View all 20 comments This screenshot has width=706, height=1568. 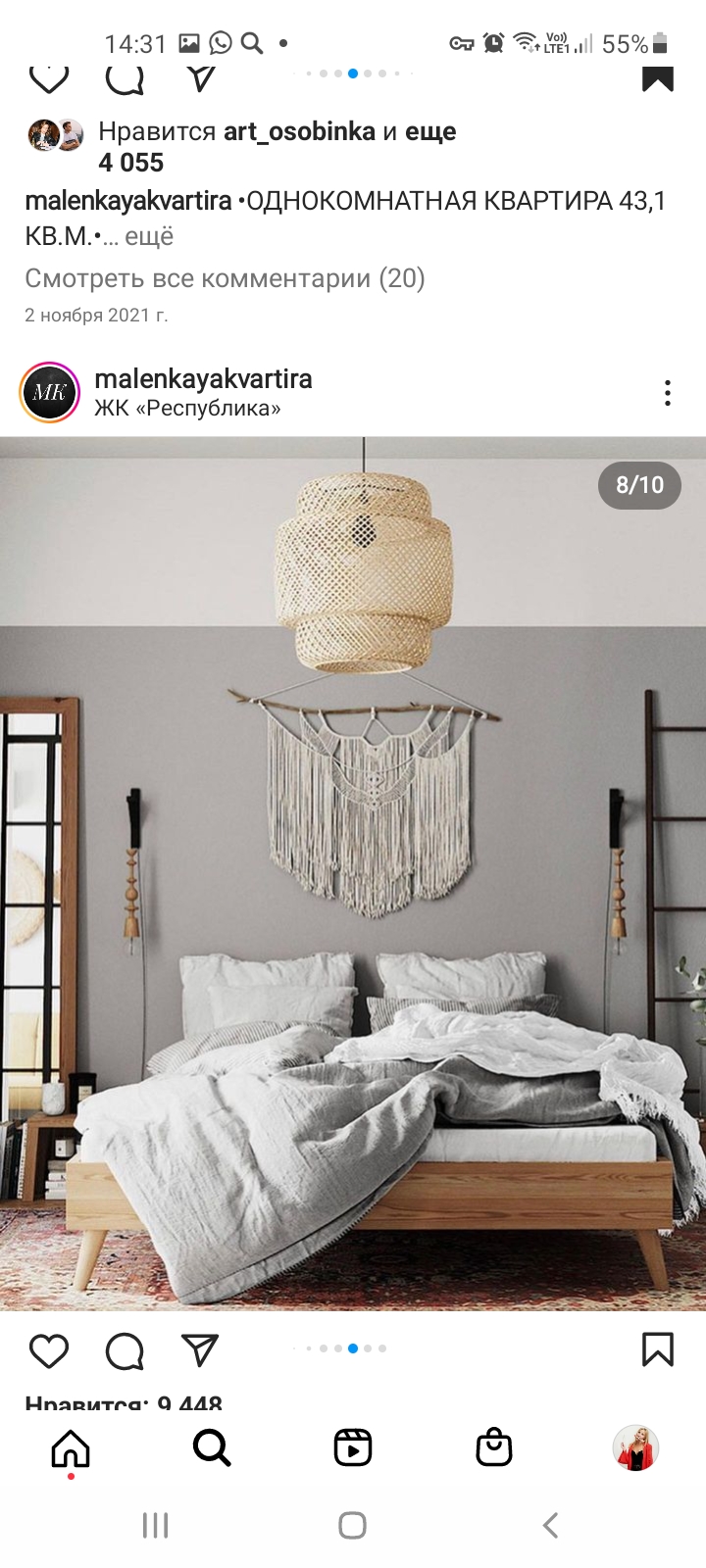[225, 278]
